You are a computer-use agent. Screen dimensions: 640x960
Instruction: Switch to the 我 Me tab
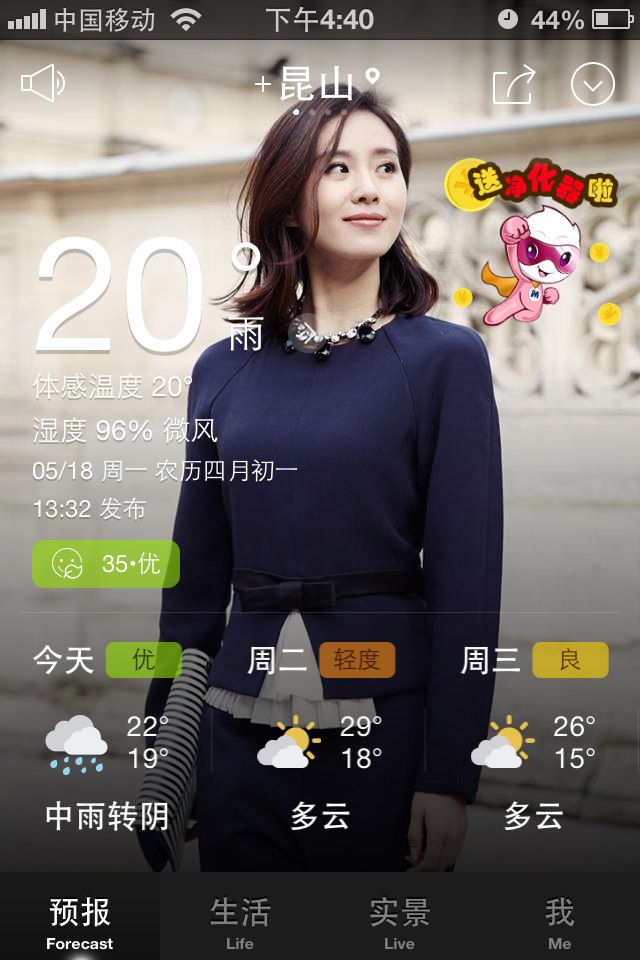coord(559,922)
